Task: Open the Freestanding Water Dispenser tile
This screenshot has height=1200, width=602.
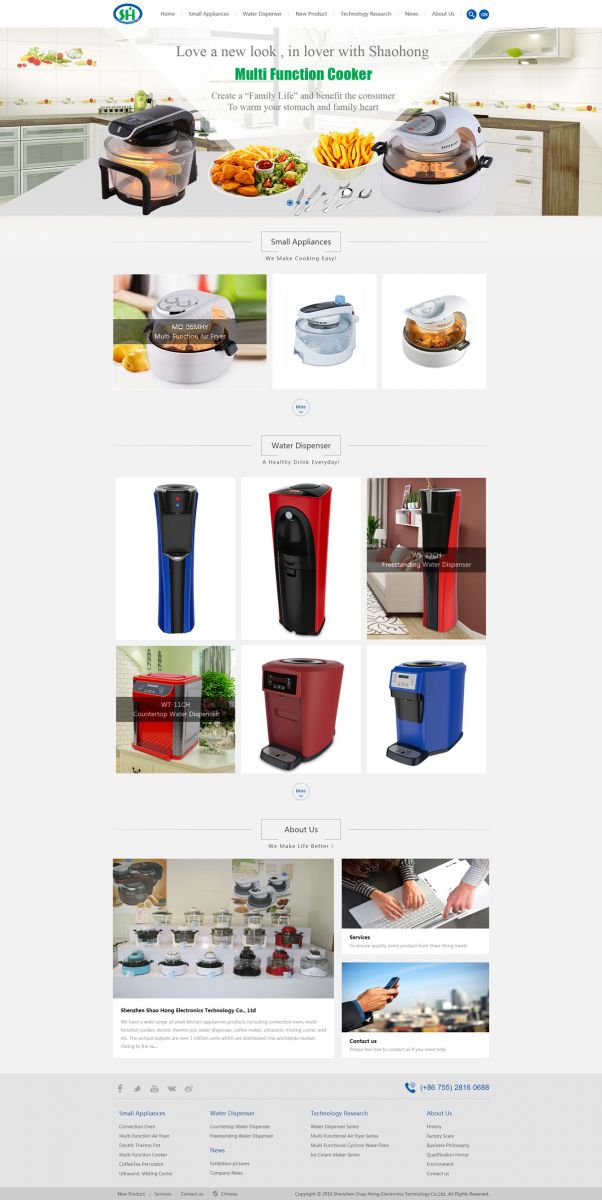Action: tap(426, 558)
